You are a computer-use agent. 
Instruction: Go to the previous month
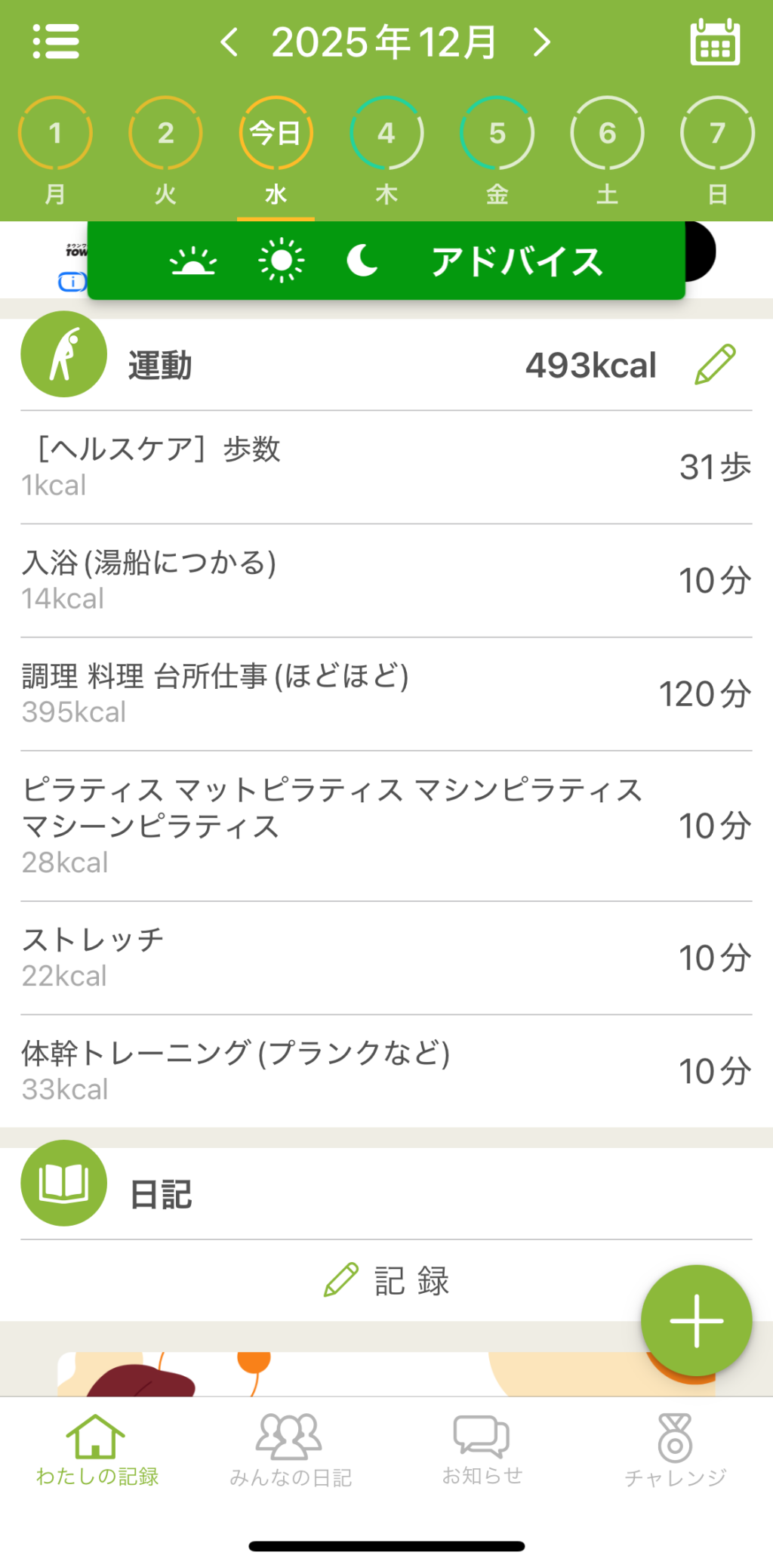[229, 42]
